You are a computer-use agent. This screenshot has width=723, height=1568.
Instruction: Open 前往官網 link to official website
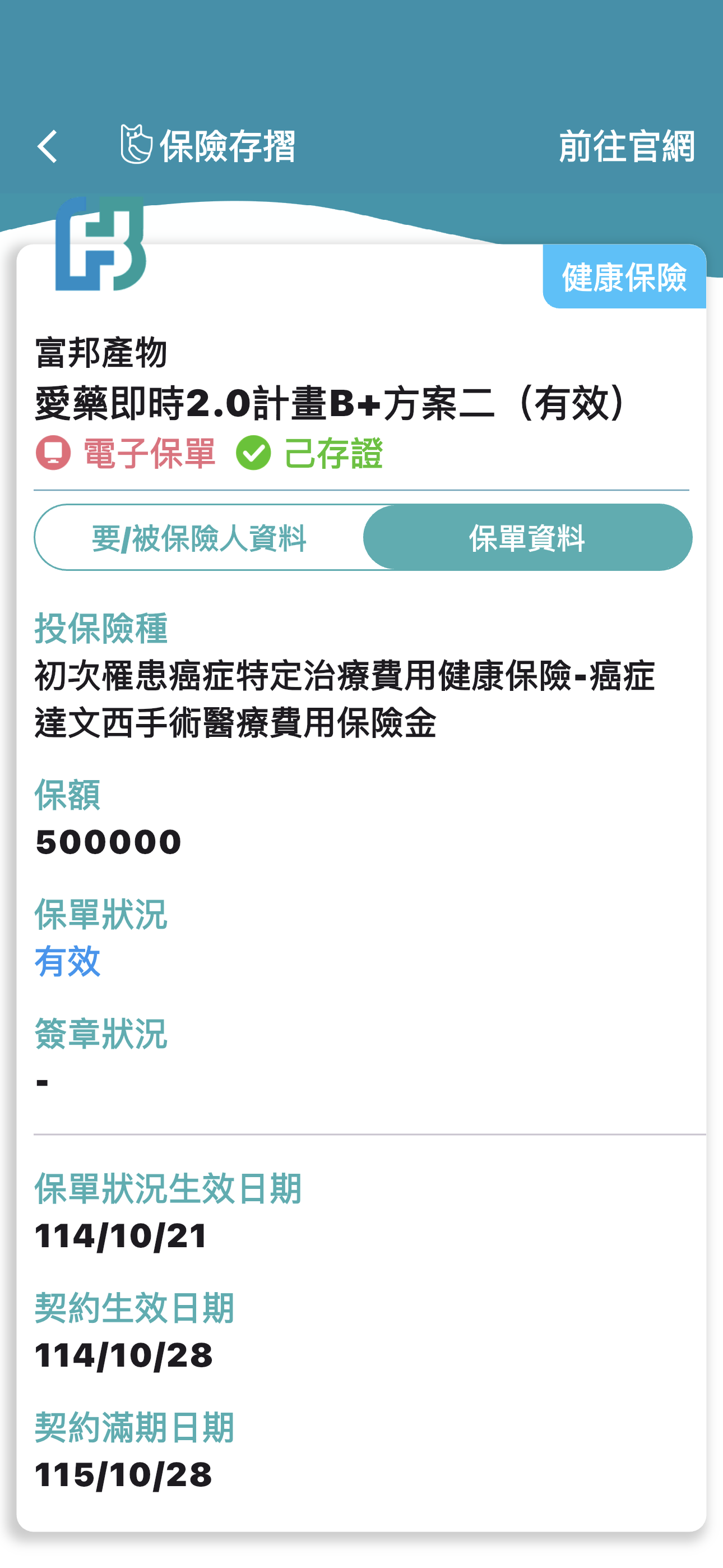625,147
